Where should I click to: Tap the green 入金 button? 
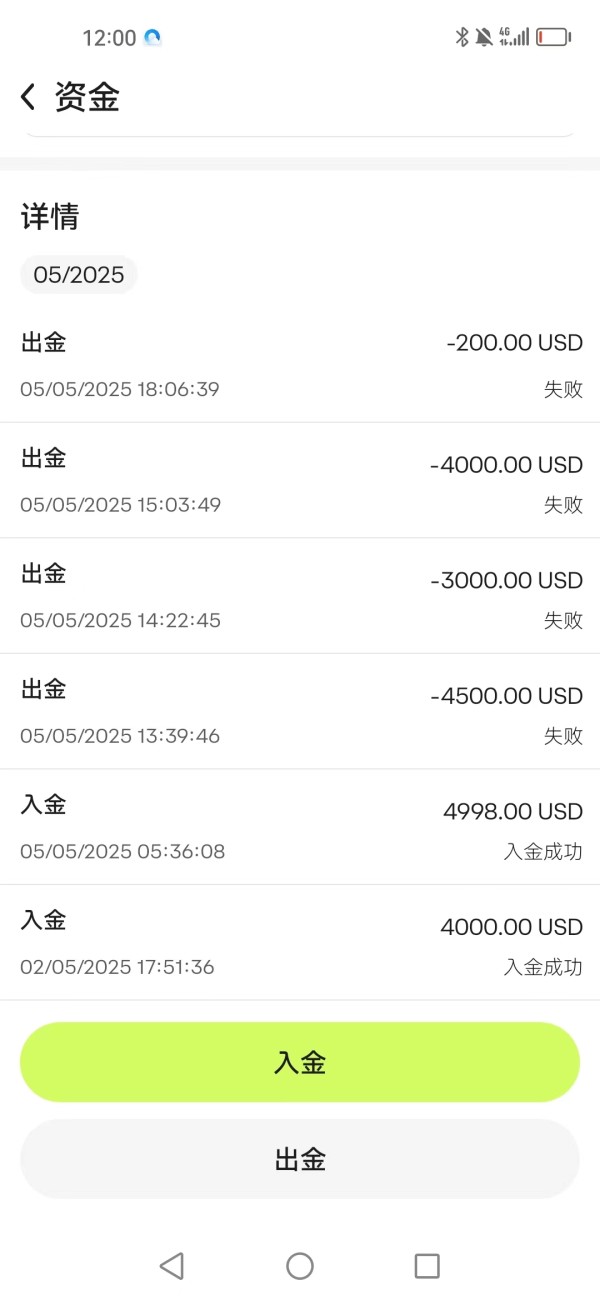(300, 1062)
